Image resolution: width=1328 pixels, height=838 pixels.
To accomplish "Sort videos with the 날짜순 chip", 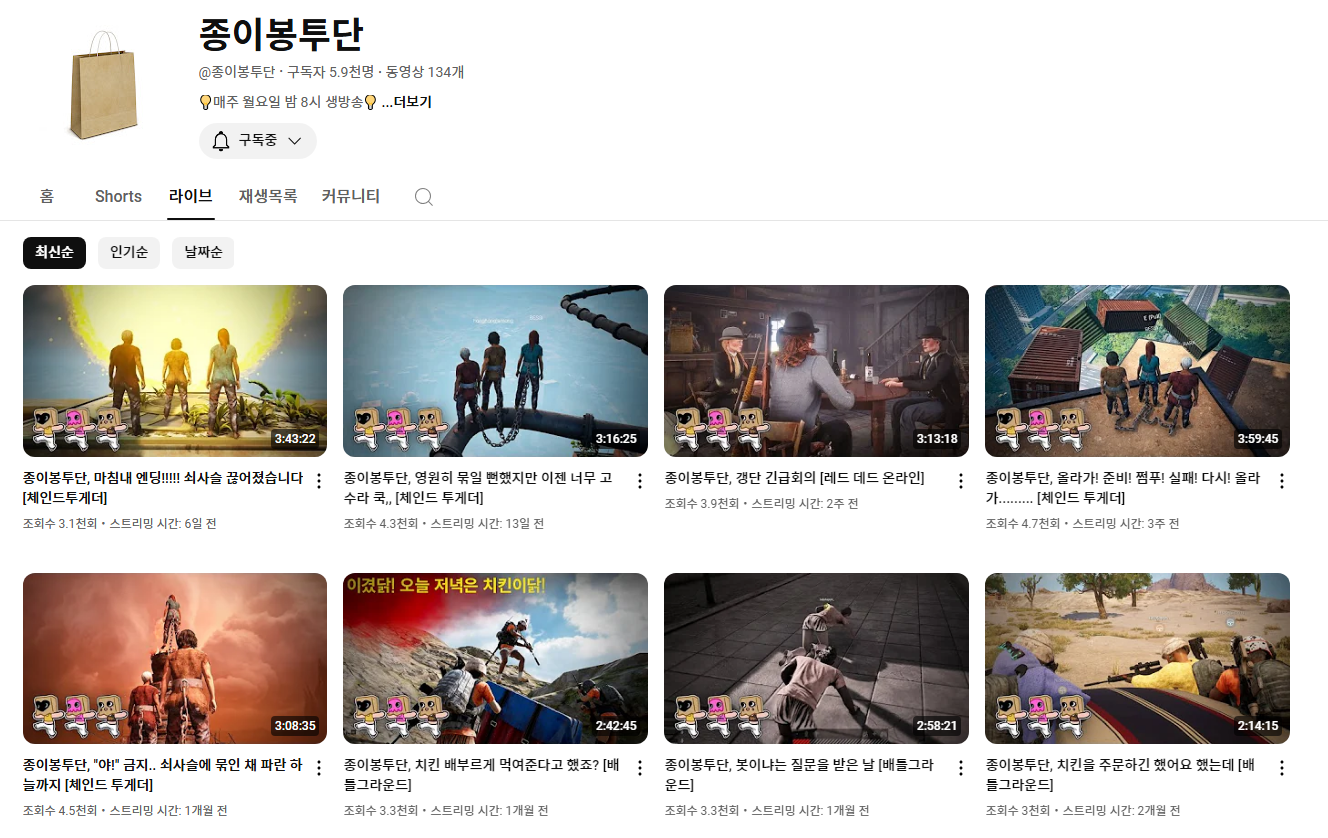I will pos(203,253).
